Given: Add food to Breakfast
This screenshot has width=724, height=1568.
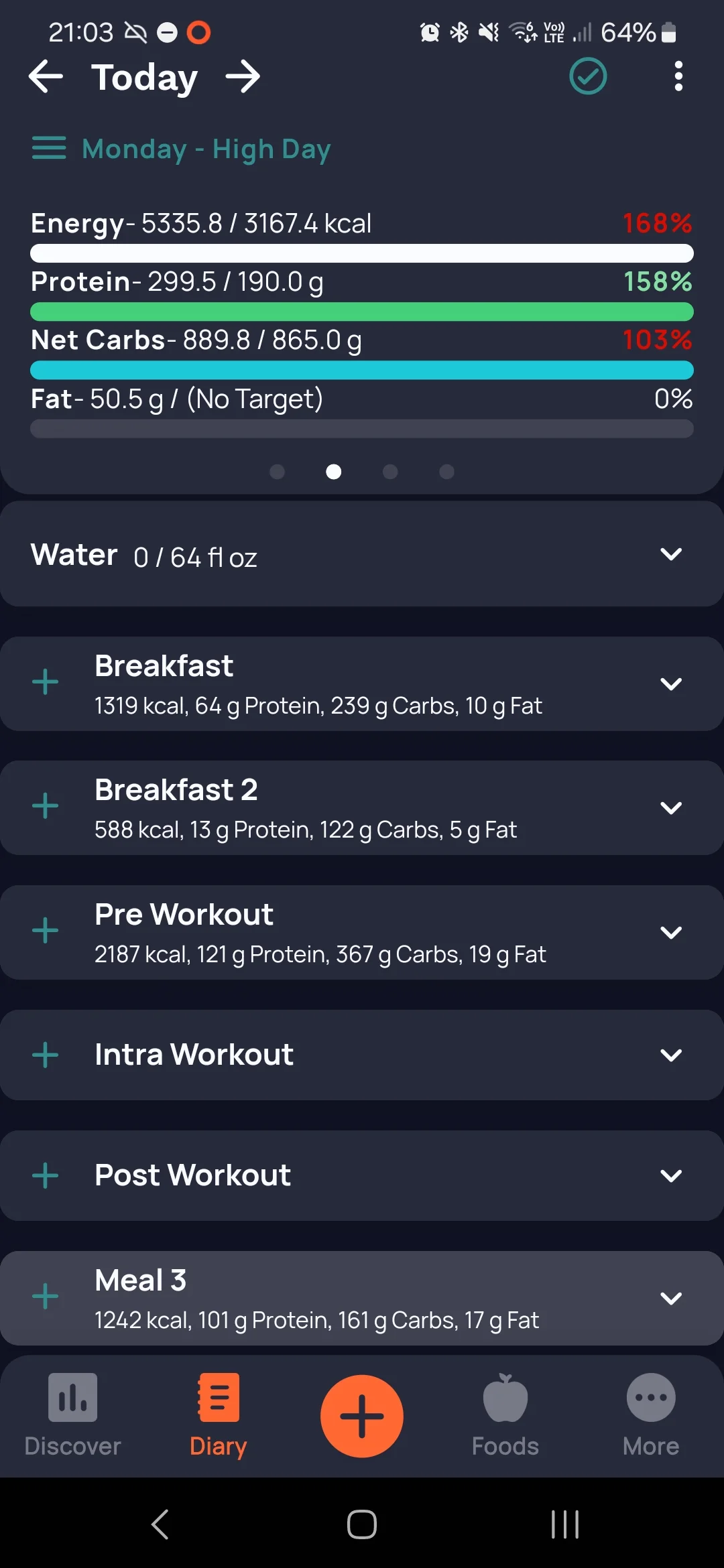Looking at the screenshot, I should 46,682.
